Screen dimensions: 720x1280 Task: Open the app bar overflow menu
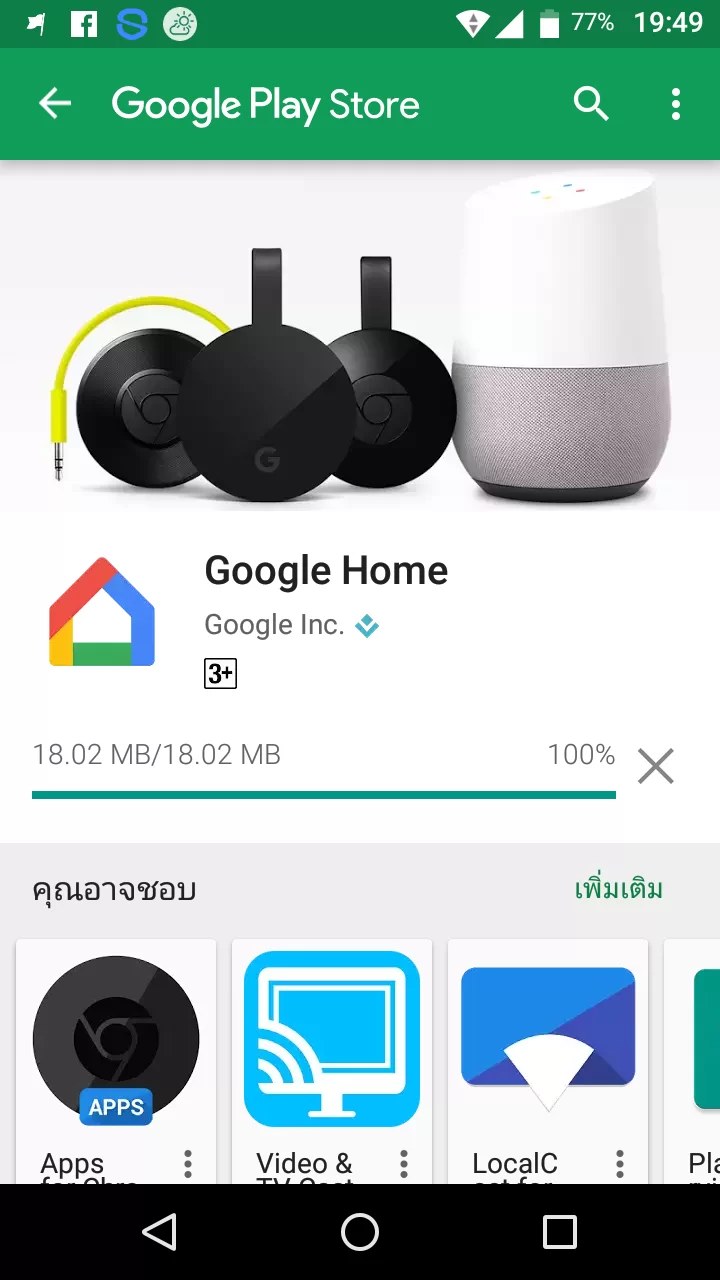coord(676,104)
